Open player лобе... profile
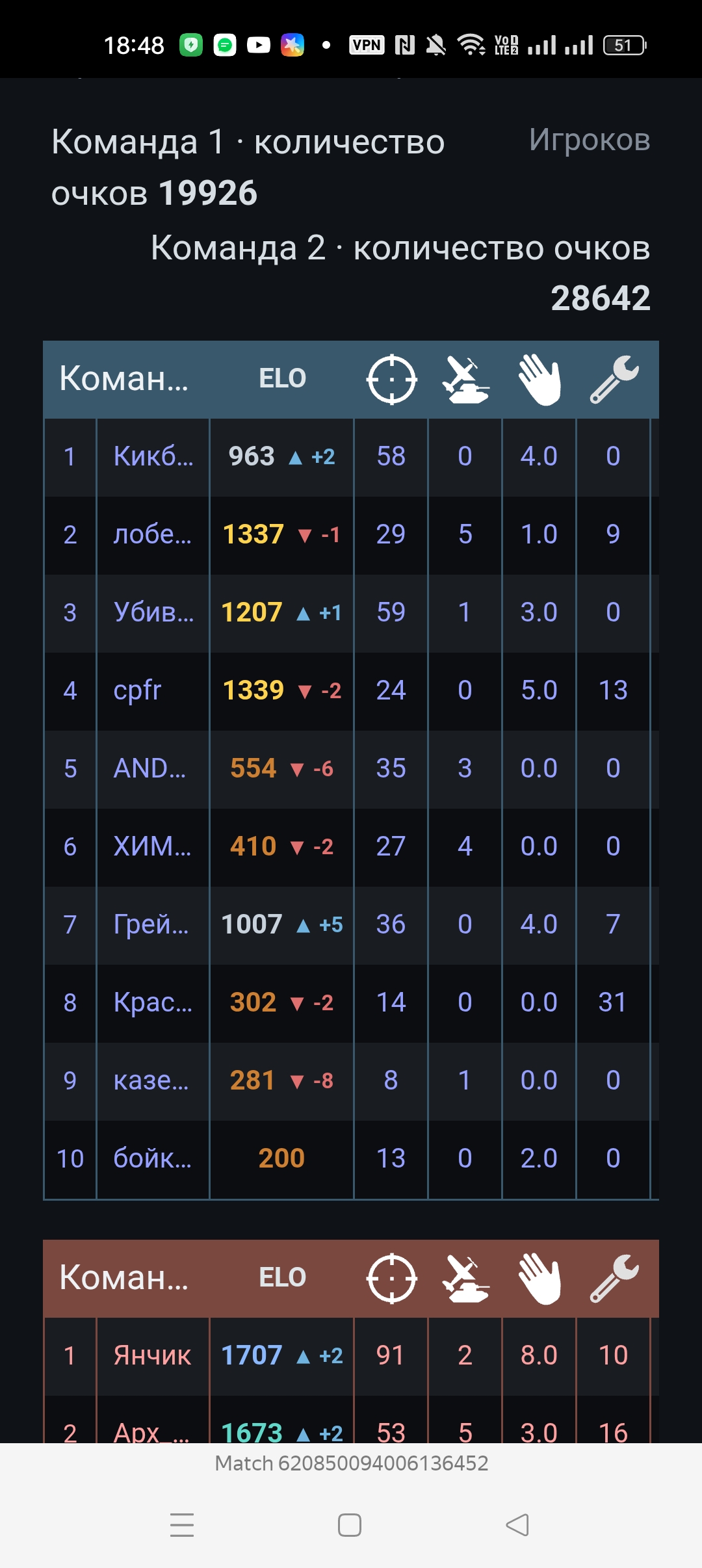The width and height of the screenshot is (702, 1568). tap(153, 534)
